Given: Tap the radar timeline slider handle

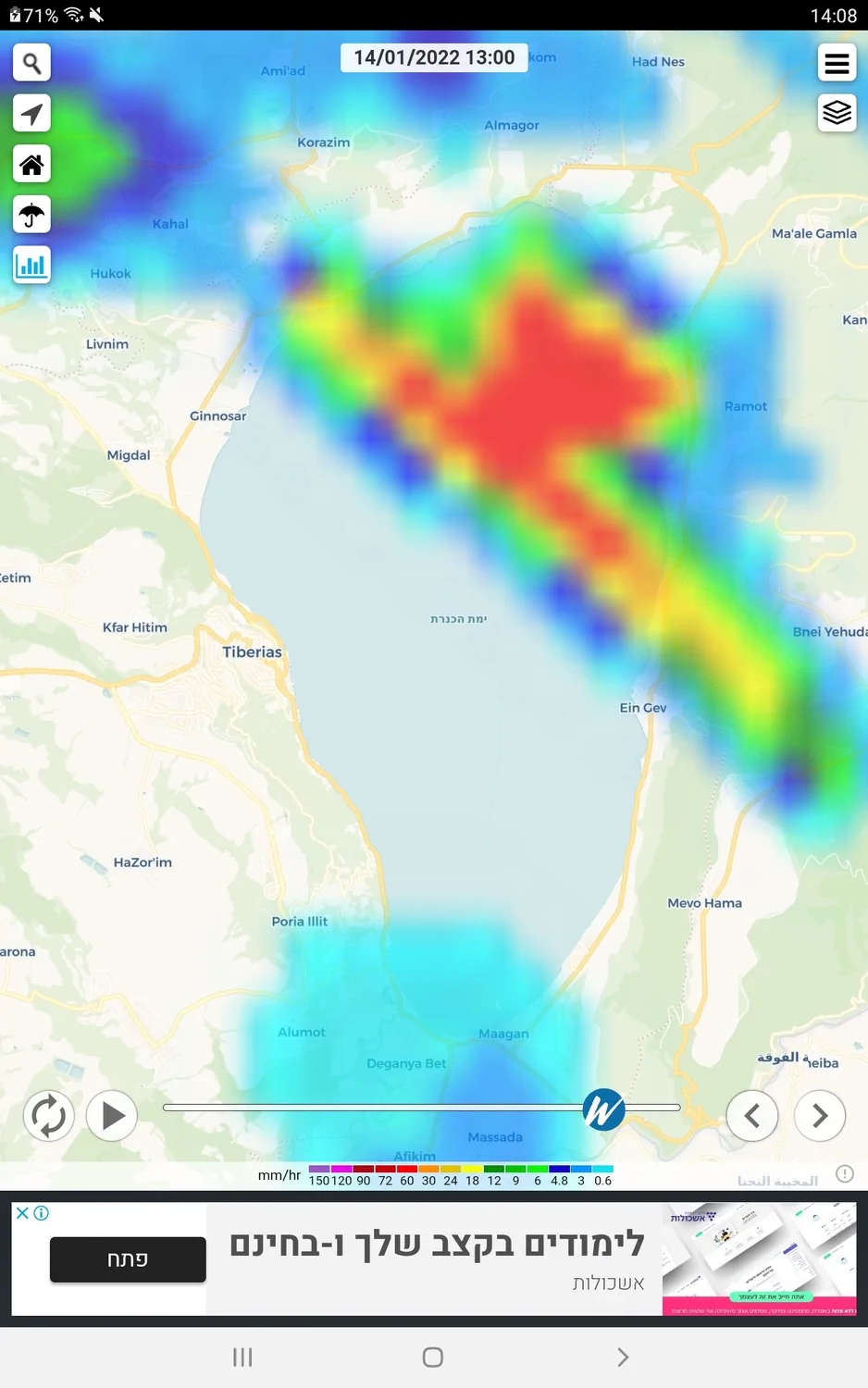Looking at the screenshot, I should coord(603,1109).
